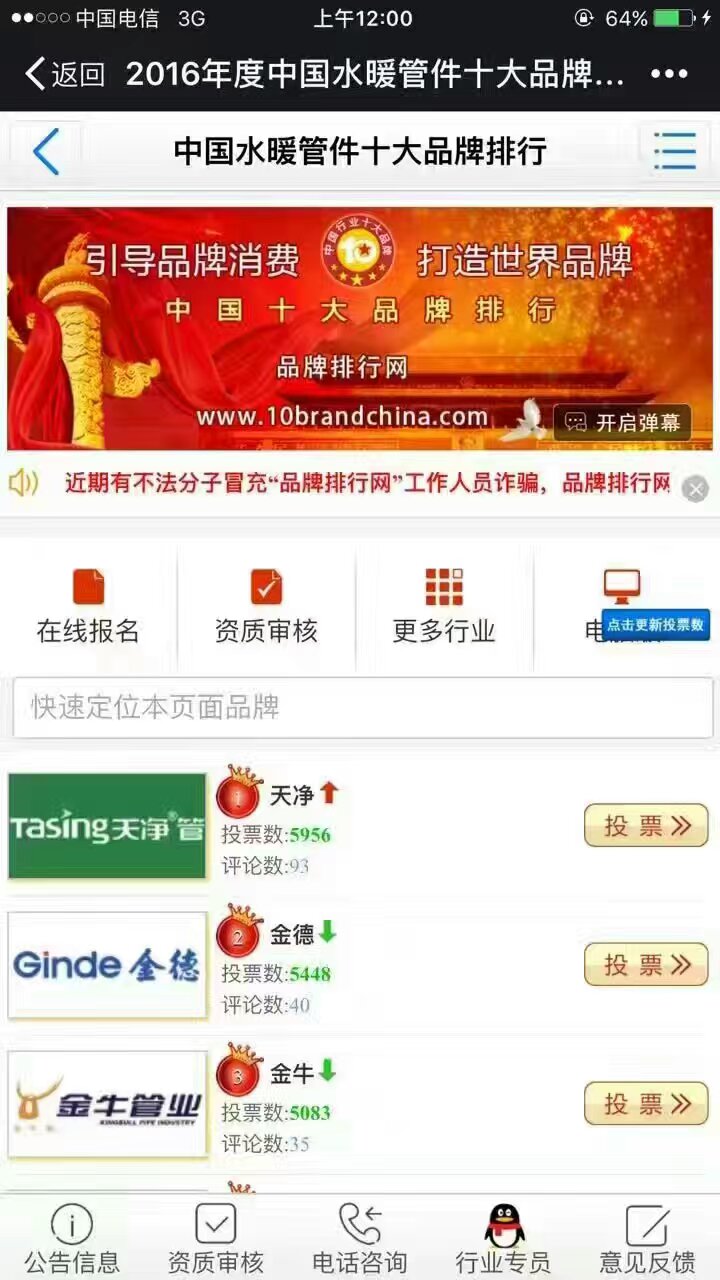Open 公告信息 in the bottom bar

coord(72,1238)
